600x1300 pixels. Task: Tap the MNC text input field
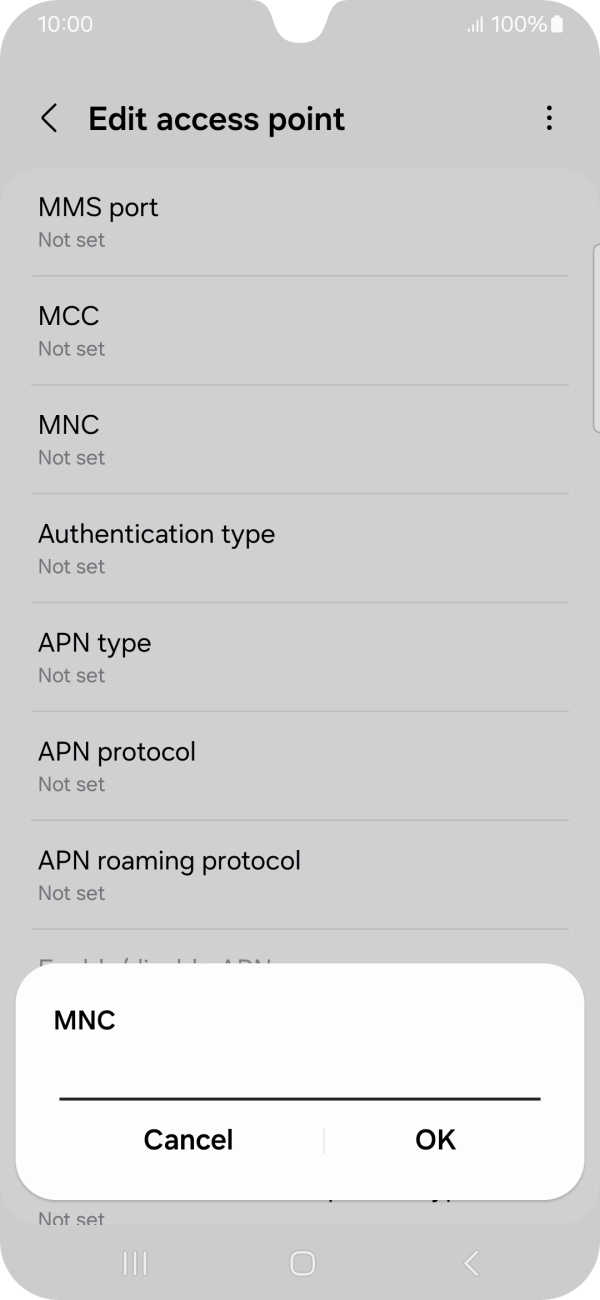coord(300,1080)
